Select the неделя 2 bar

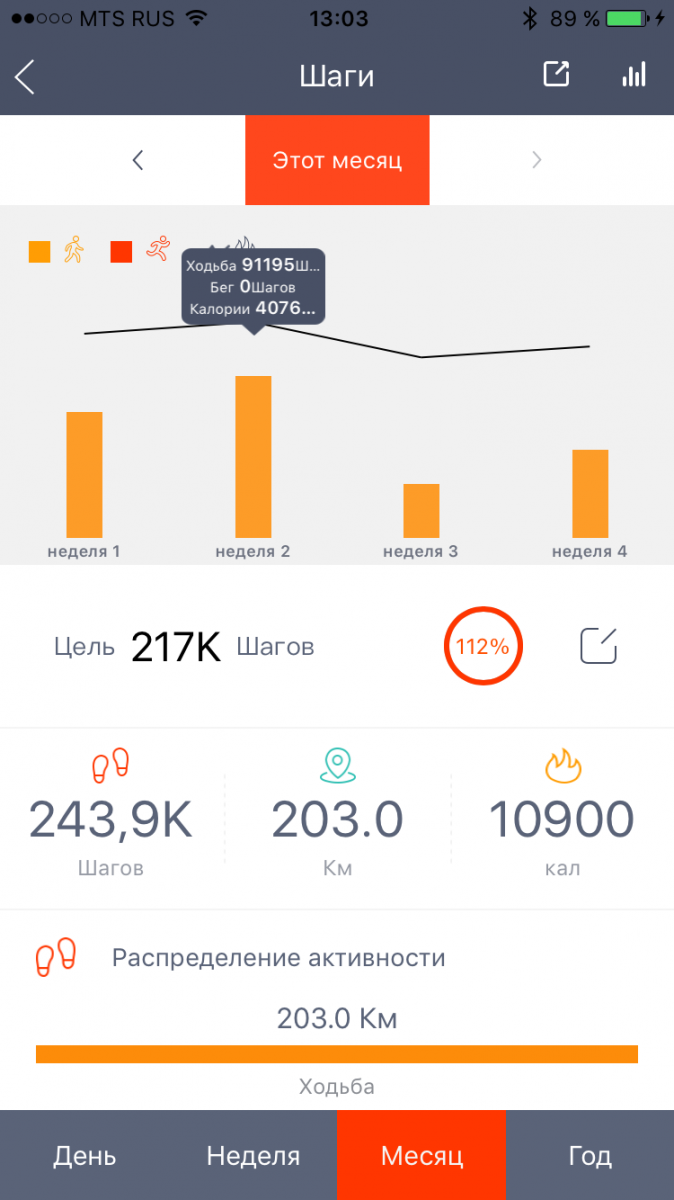click(x=253, y=457)
